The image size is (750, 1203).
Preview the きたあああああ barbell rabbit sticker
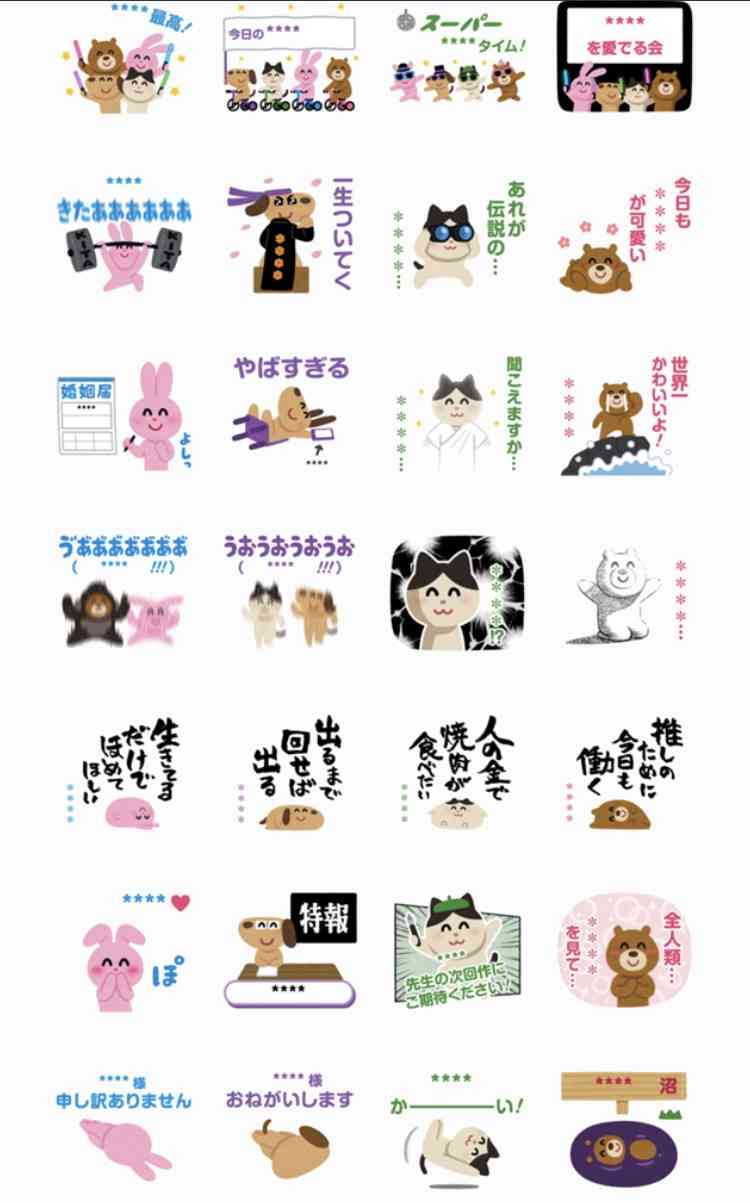point(124,238)
